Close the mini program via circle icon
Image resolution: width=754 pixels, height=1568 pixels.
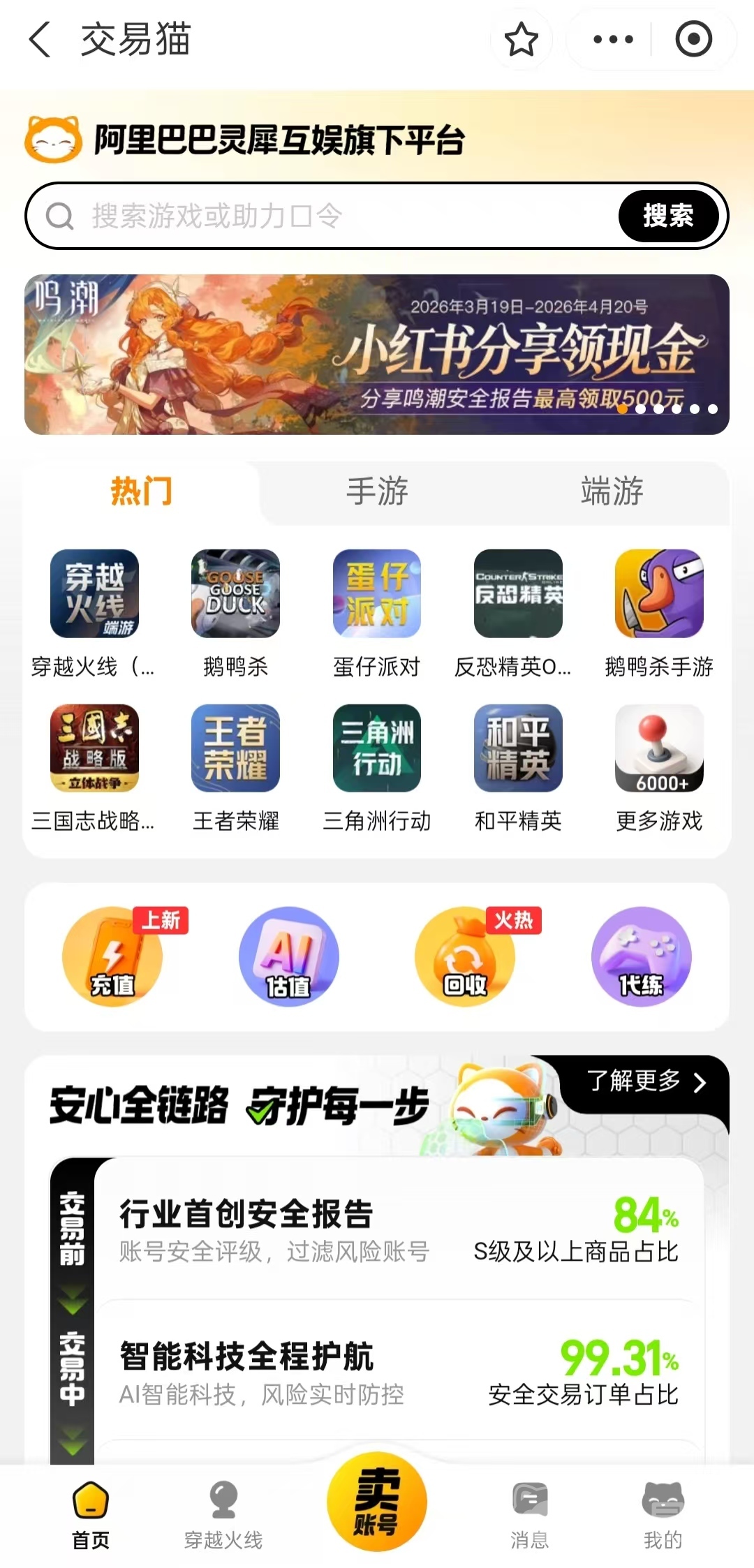point(693,39)
